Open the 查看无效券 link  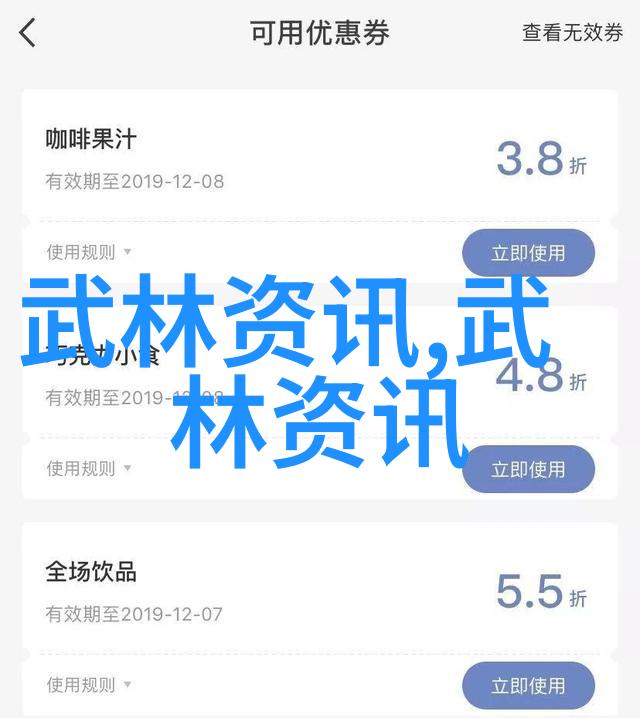572,33
